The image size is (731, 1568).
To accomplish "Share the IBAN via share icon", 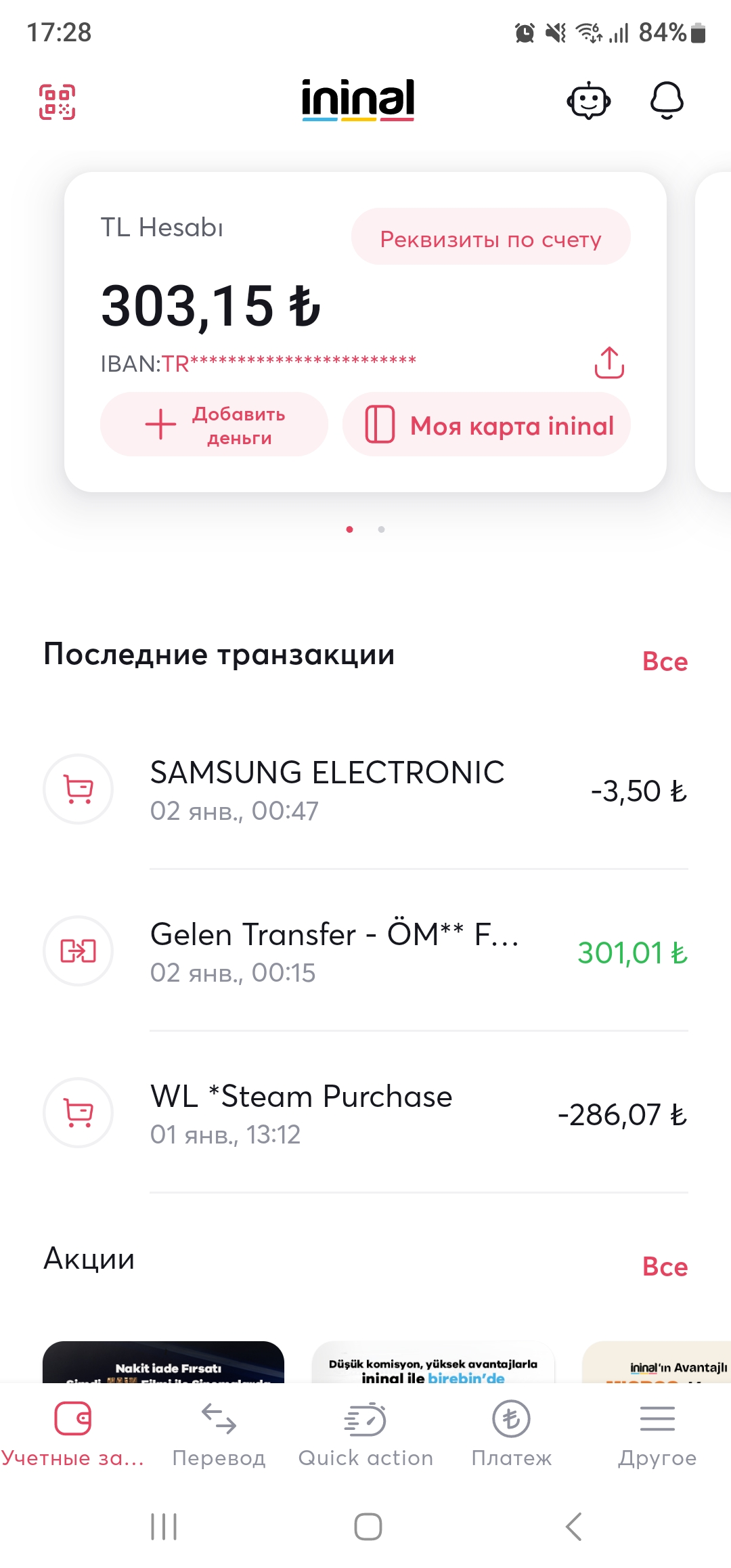I will [609, 362].
